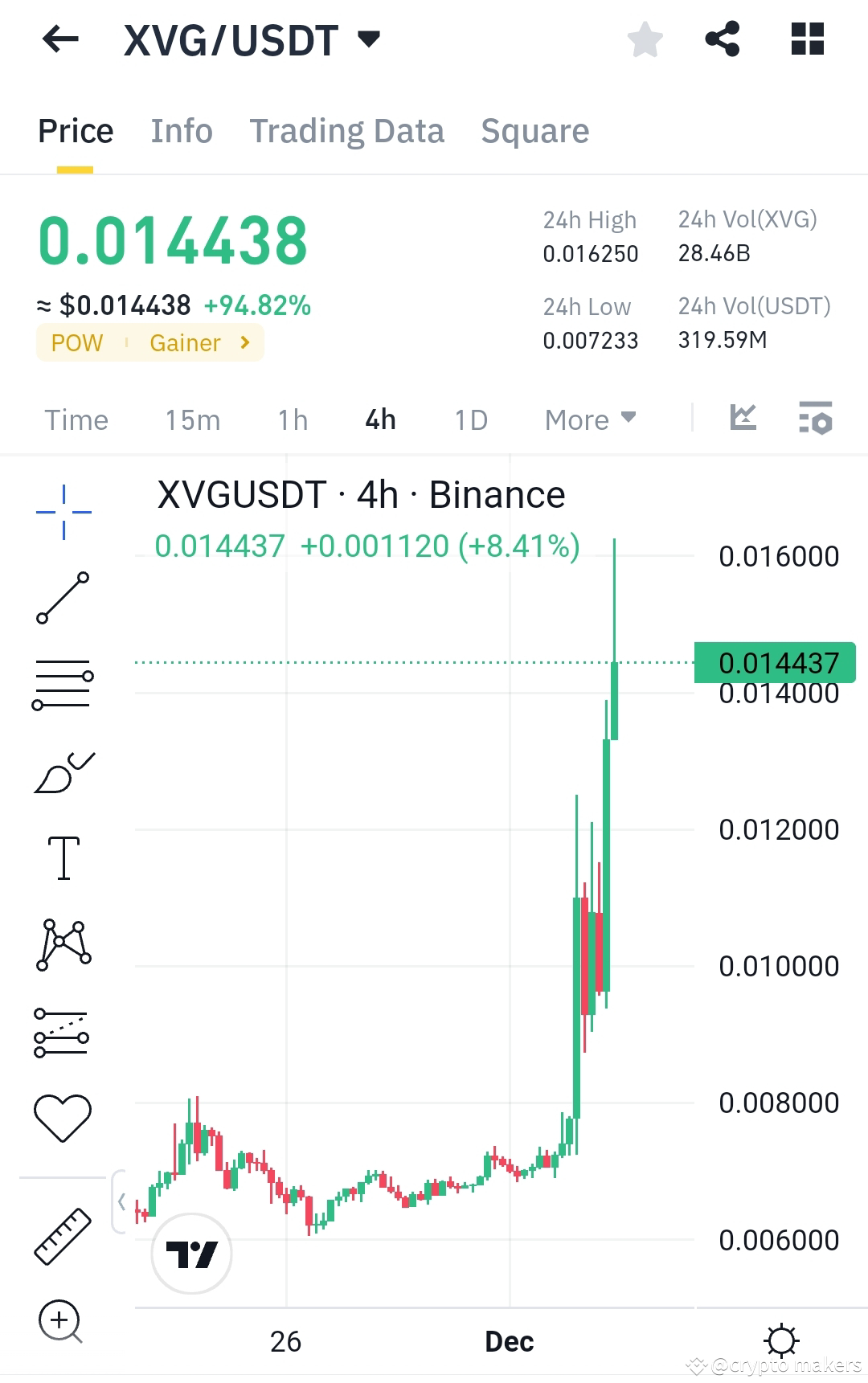The width and height of the screenshot is (868, 1383).
Task: Expand the More timeframes dropdown
Action: (589, 419)
